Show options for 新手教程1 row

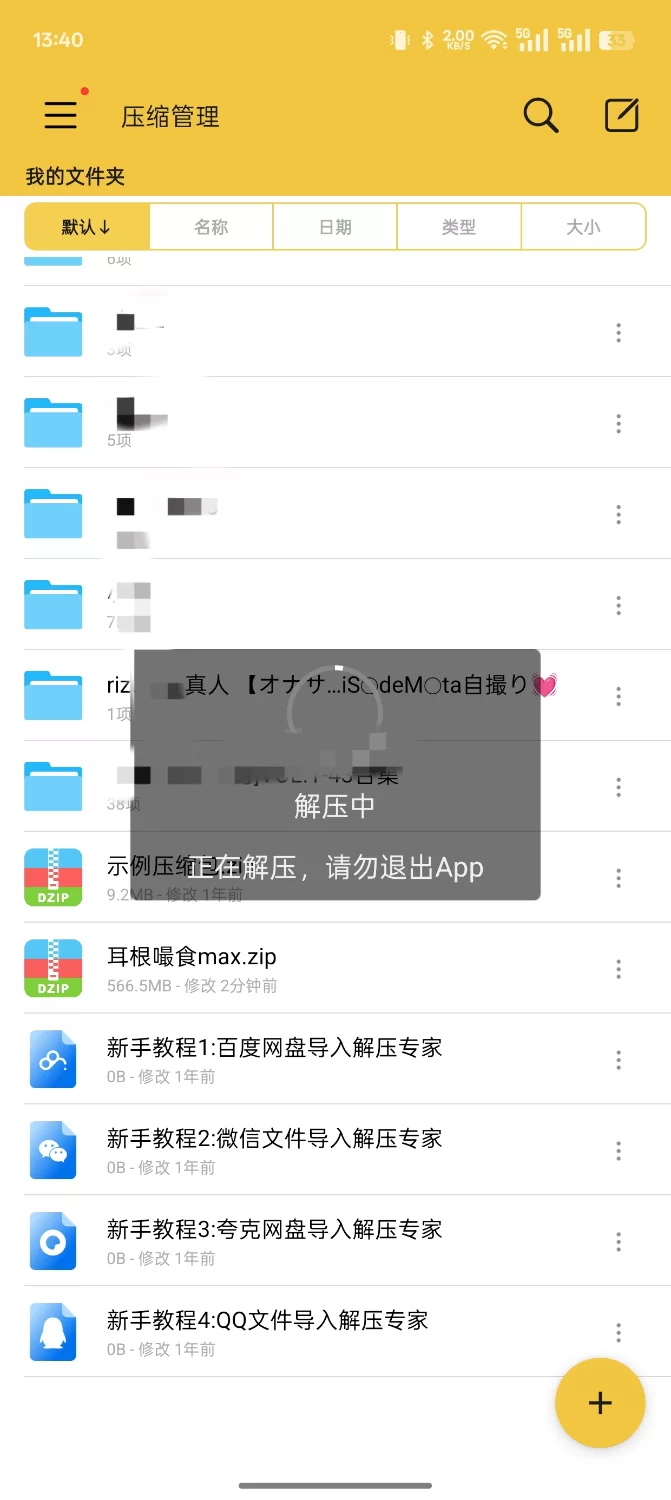coord(619,1060)
